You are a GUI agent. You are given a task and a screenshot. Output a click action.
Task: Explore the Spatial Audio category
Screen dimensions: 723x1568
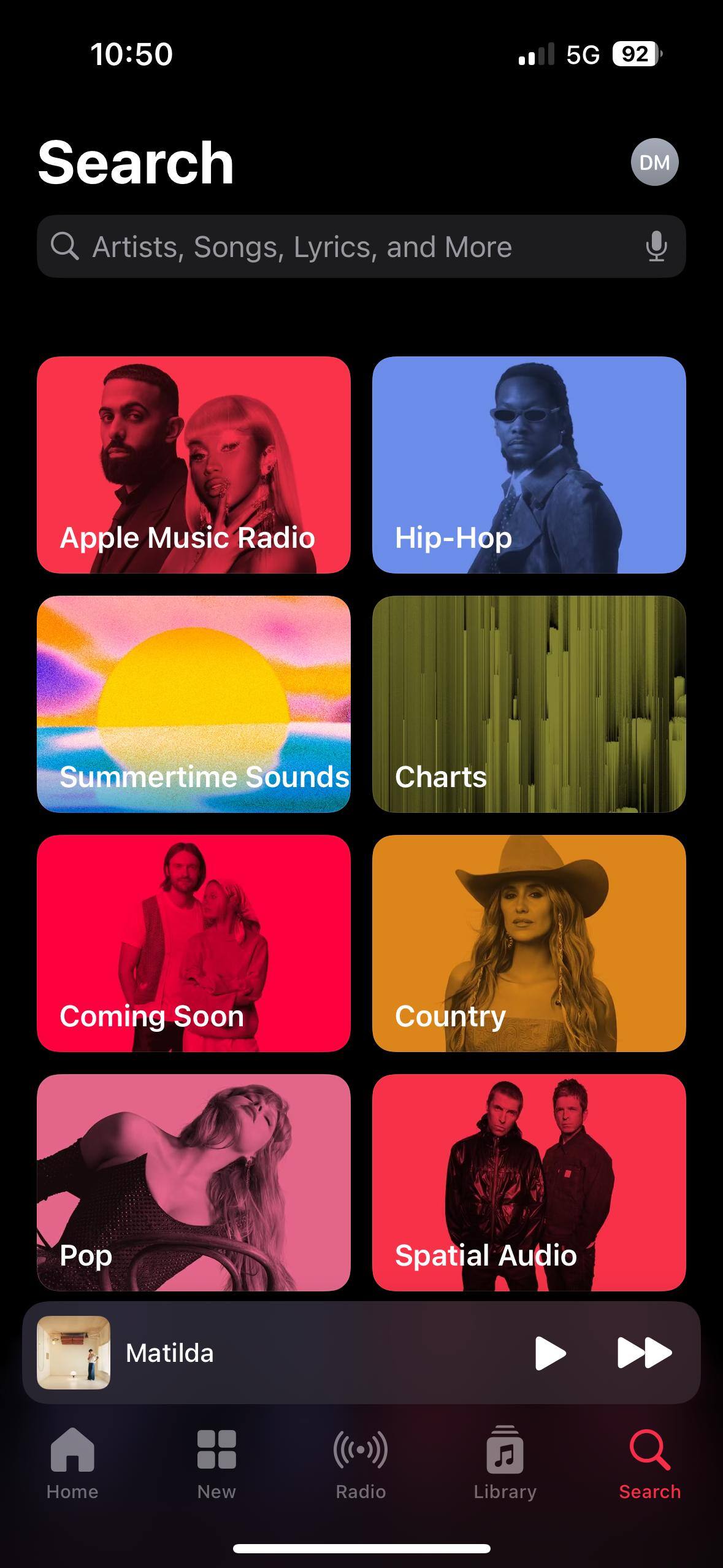coord(529,1183)
